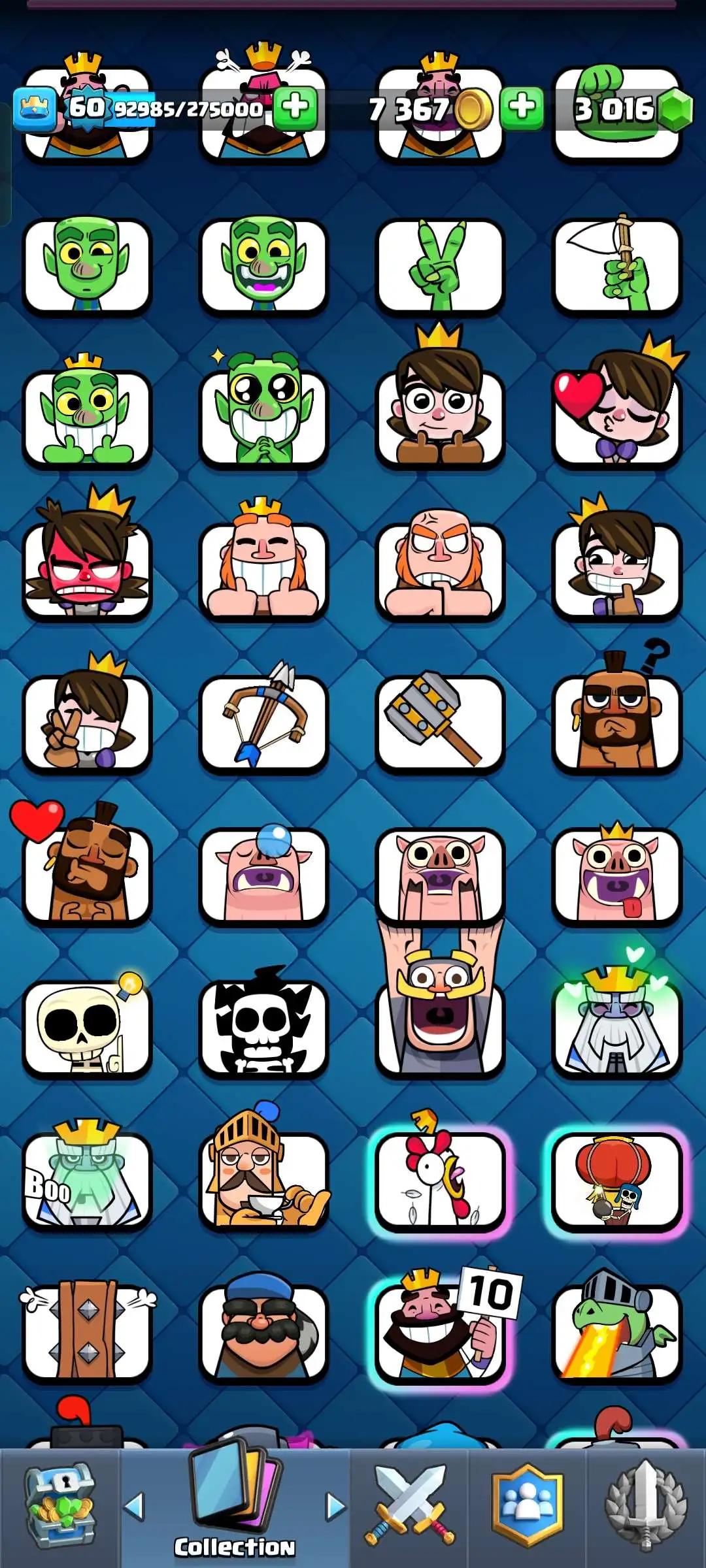Add experience with the plus beside 92985/275000
Viewport: 706px width, 1568px height.
tap(295, 108)
